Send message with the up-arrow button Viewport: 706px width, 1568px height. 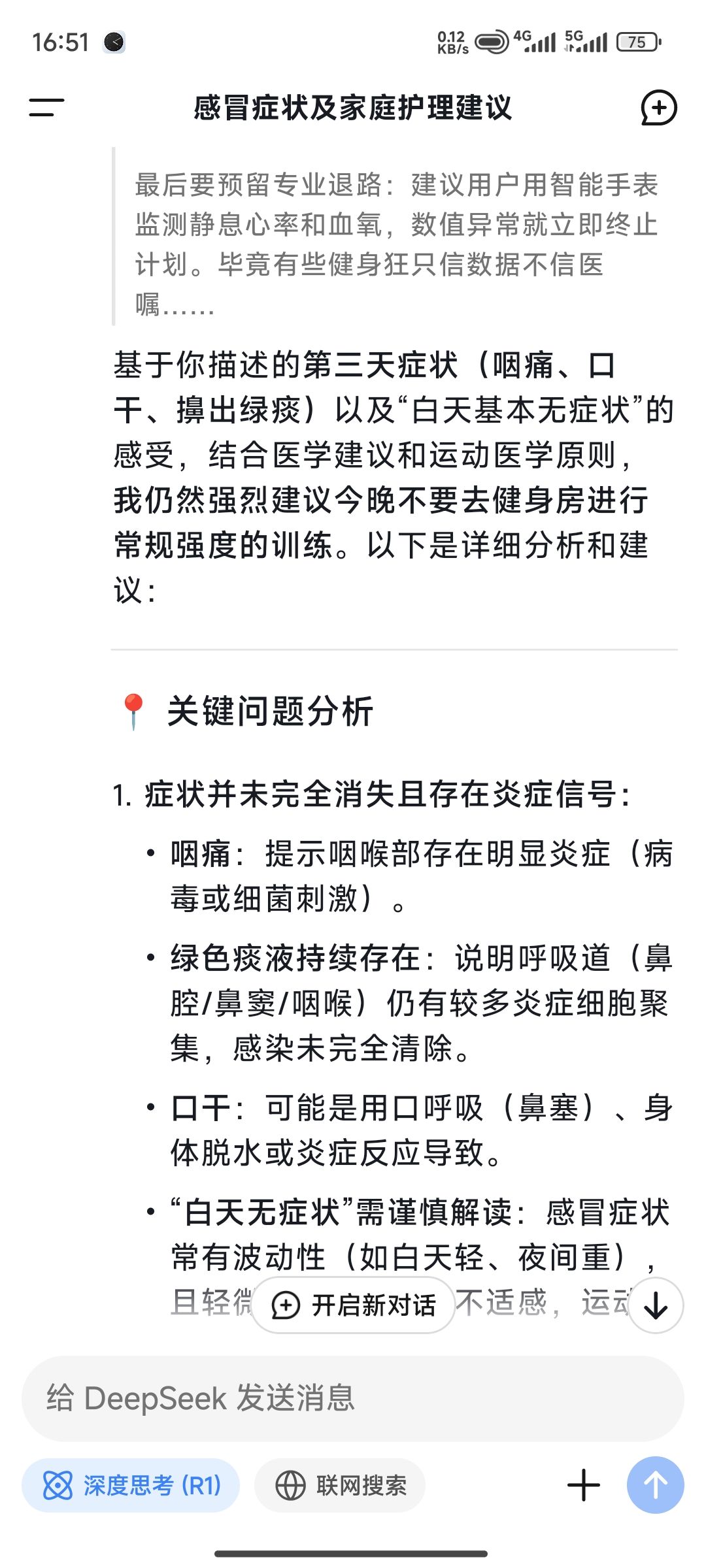655,1485
